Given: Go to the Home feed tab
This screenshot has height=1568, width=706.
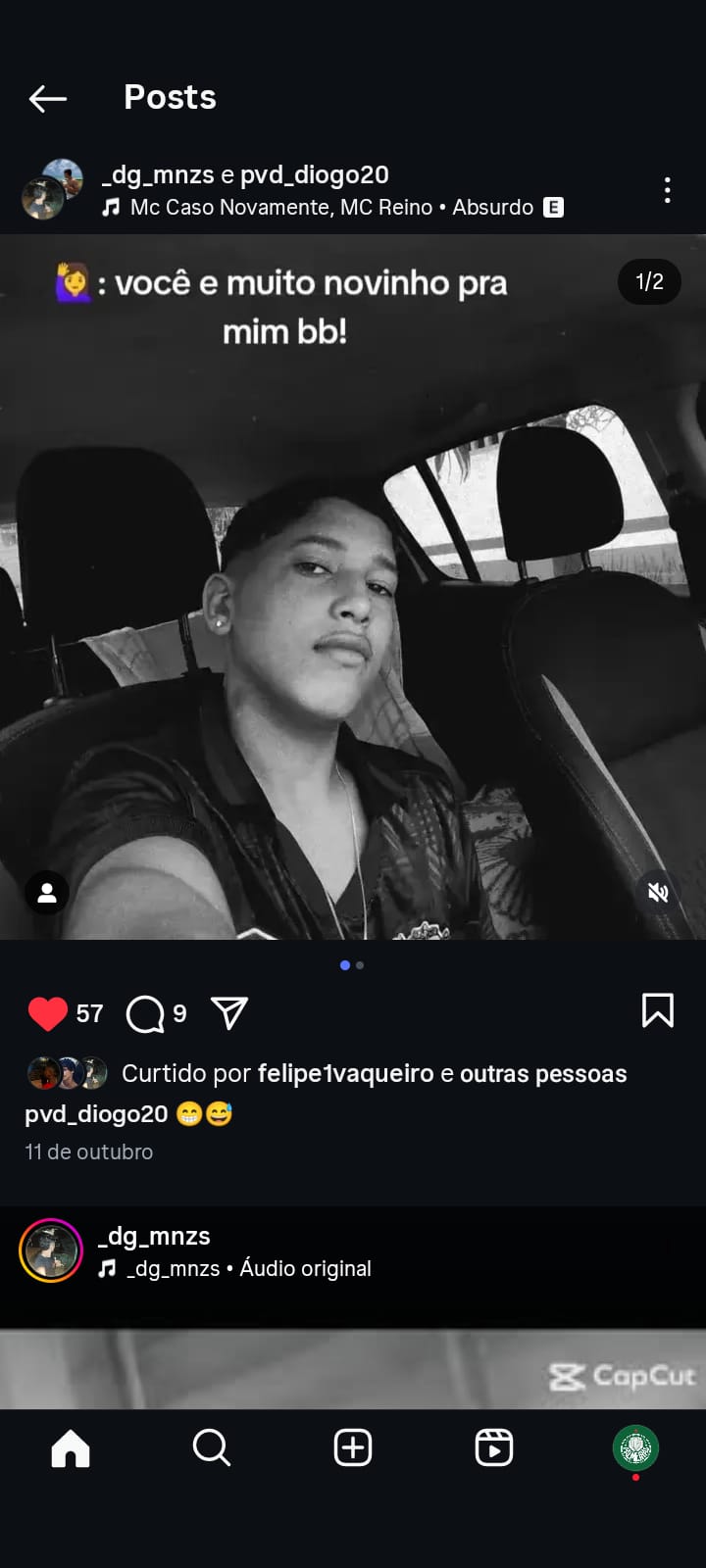Looking at the screenshot, I should point(71,1447).
